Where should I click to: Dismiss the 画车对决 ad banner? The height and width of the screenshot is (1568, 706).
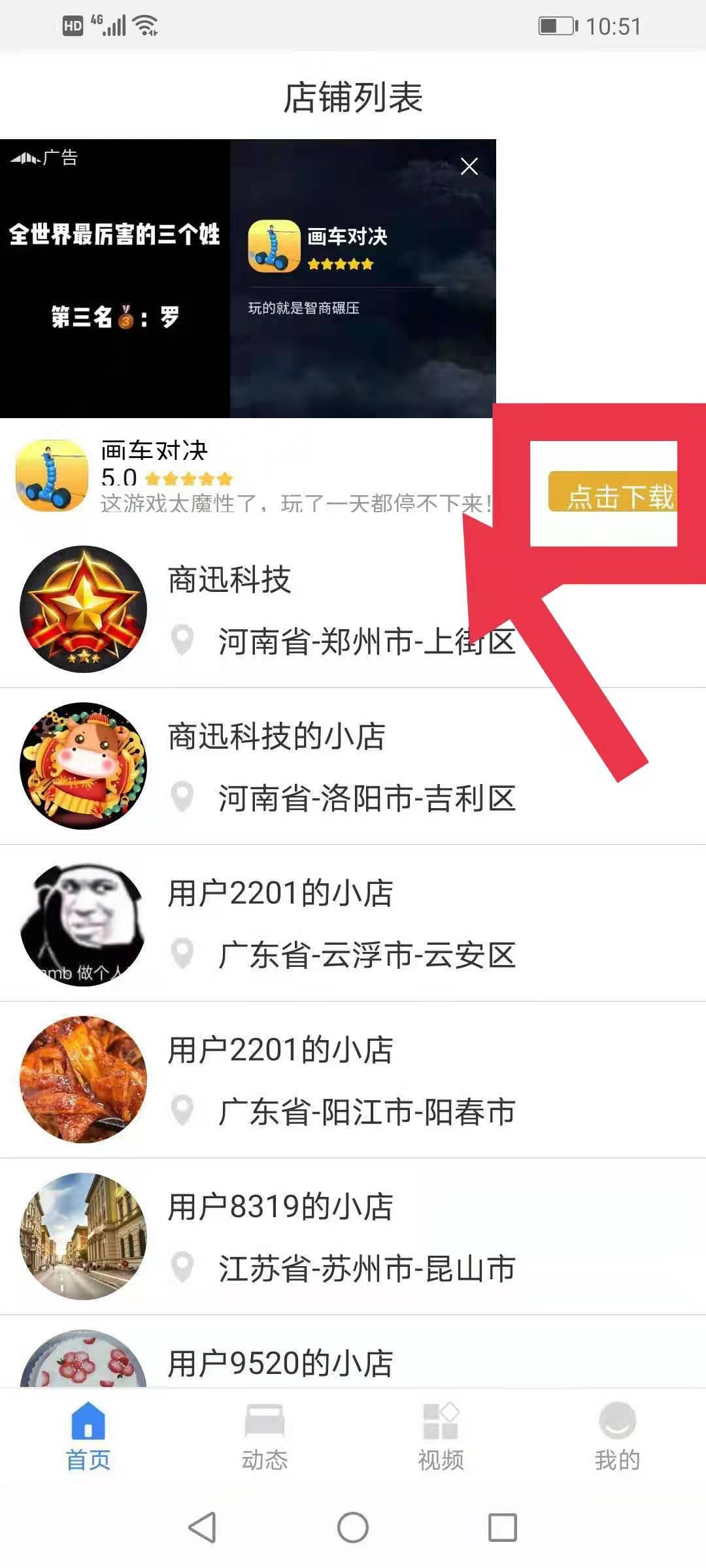[x=470, y=167]
